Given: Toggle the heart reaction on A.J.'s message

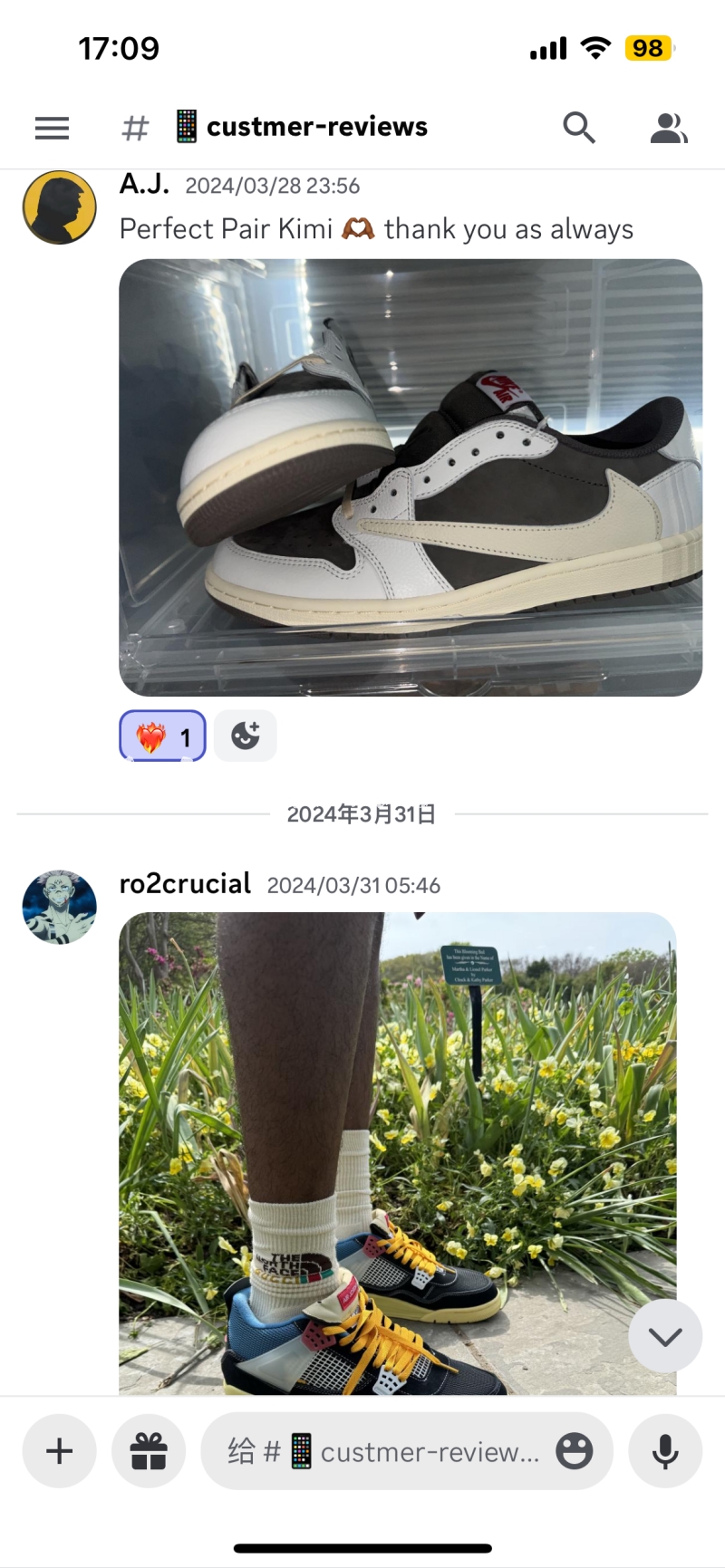Looking at the screenshot, I should point(163,736).
